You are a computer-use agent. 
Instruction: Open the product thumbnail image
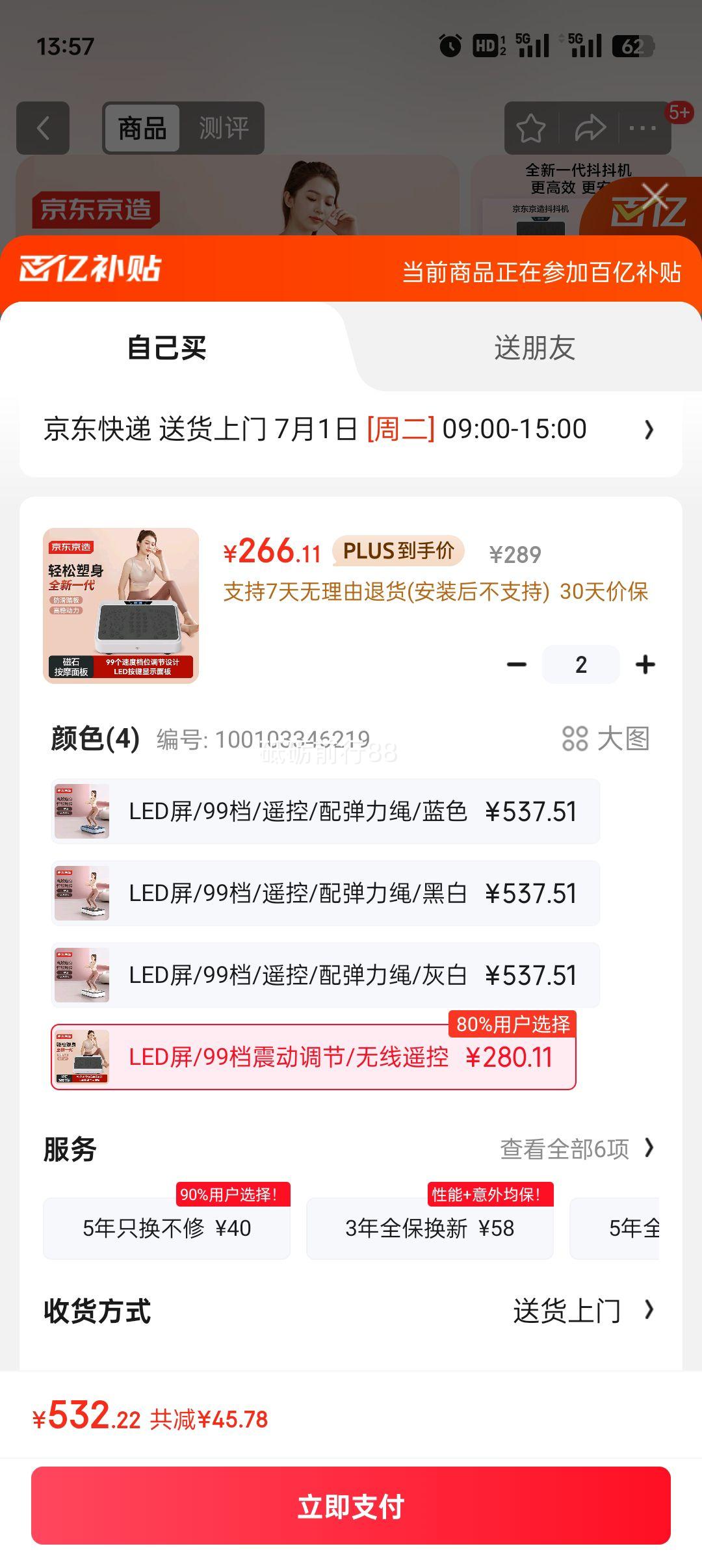tap(121, 605)
